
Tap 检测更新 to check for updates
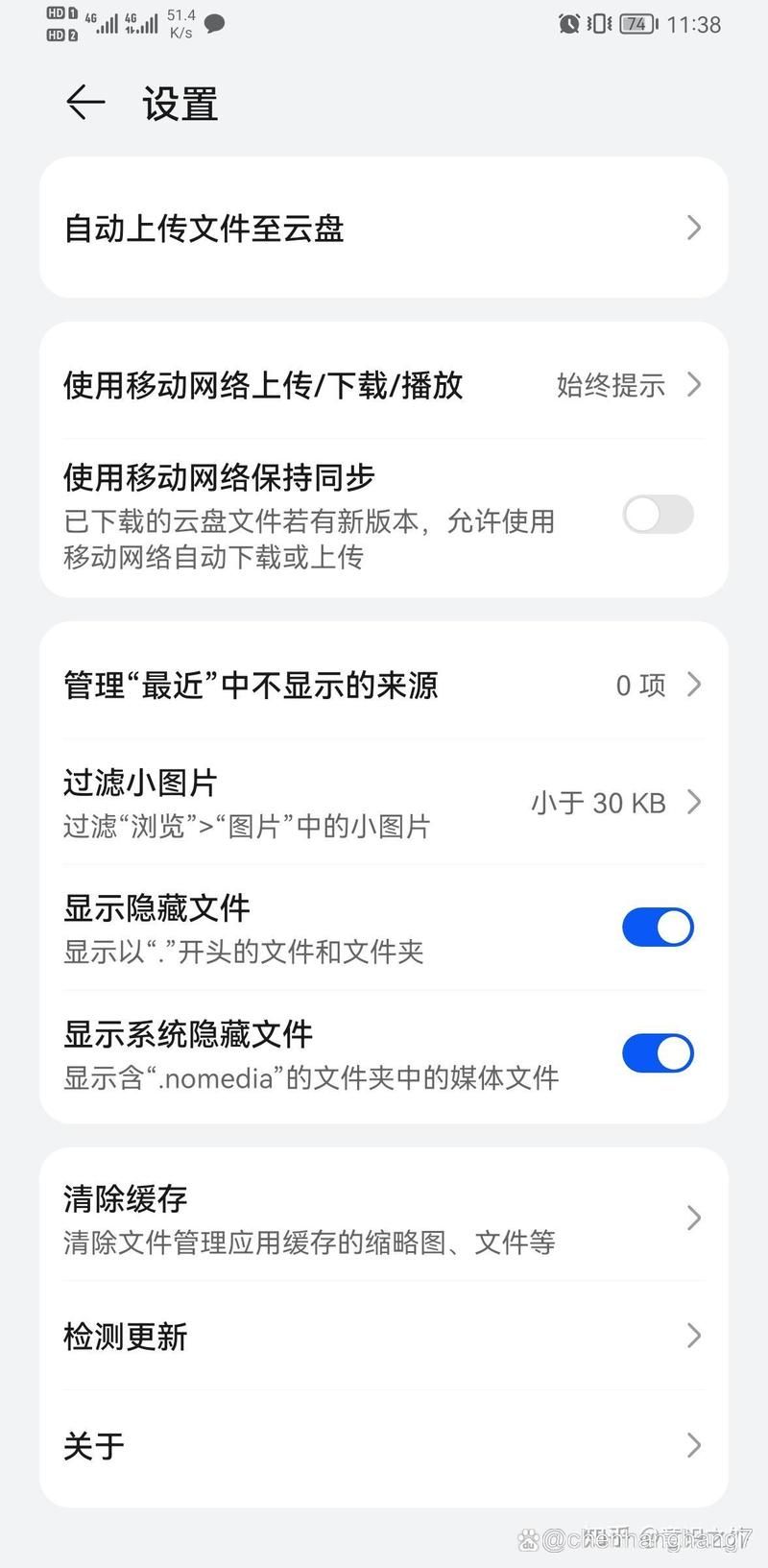click(382, 1336)
